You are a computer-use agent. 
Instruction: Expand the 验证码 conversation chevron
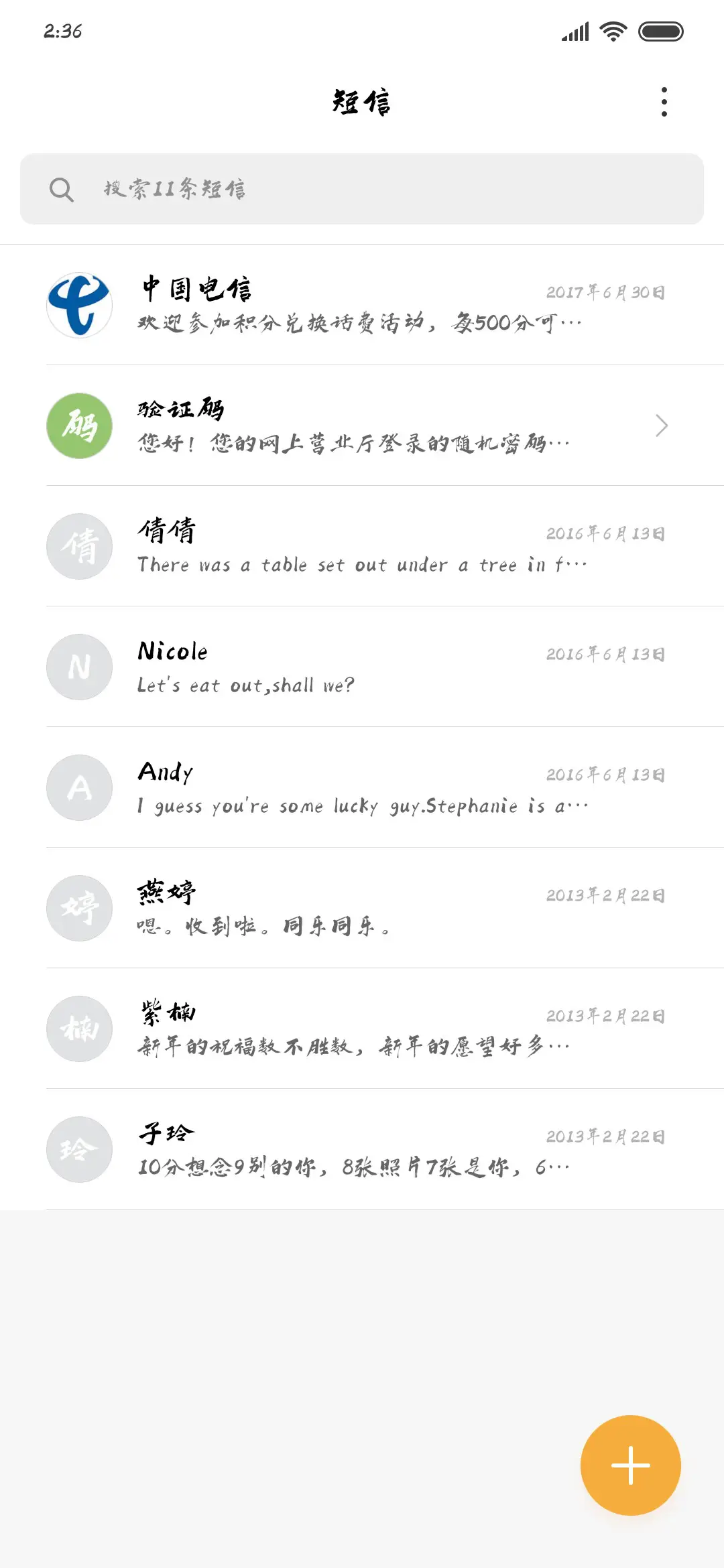(662, 426)
